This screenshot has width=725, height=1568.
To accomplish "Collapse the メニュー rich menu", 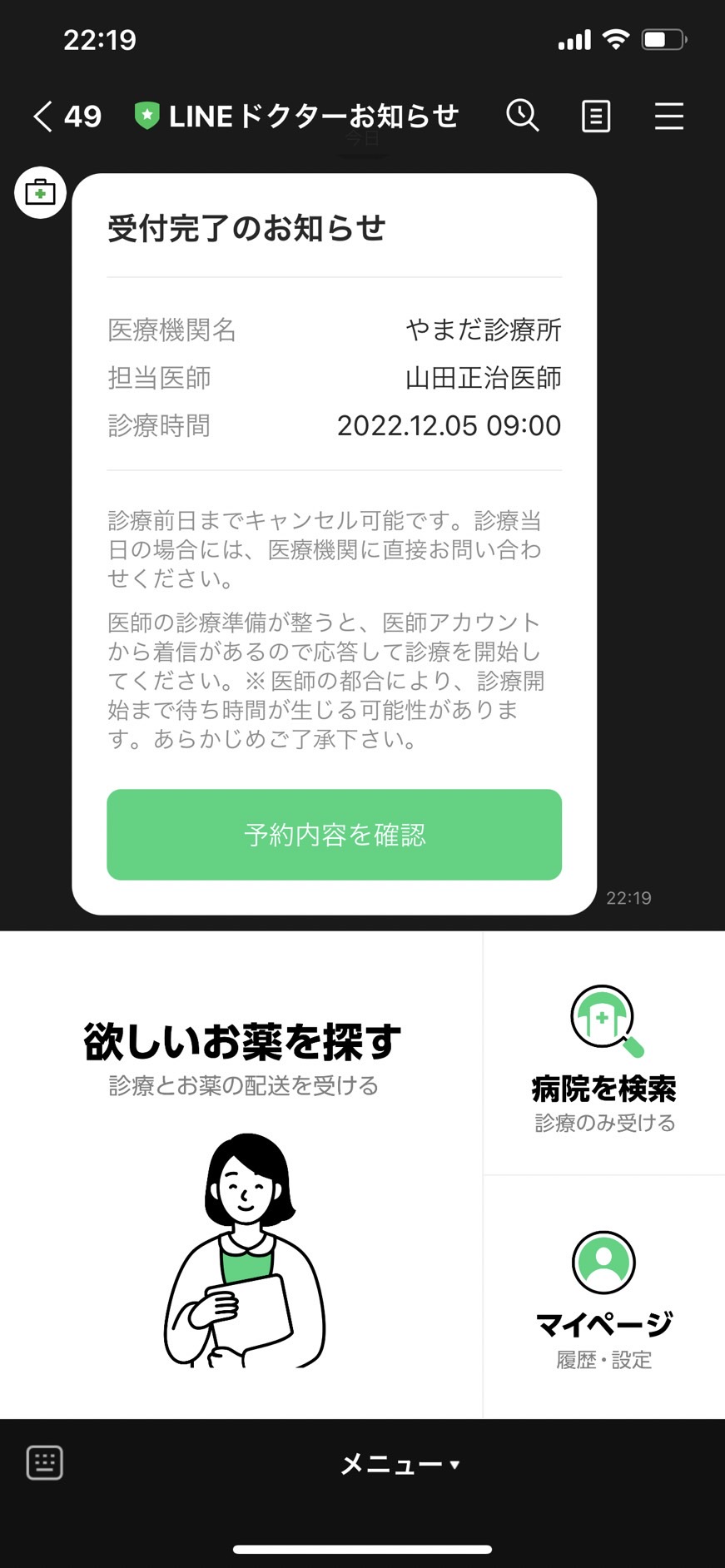I will [x=400, y=1464].
